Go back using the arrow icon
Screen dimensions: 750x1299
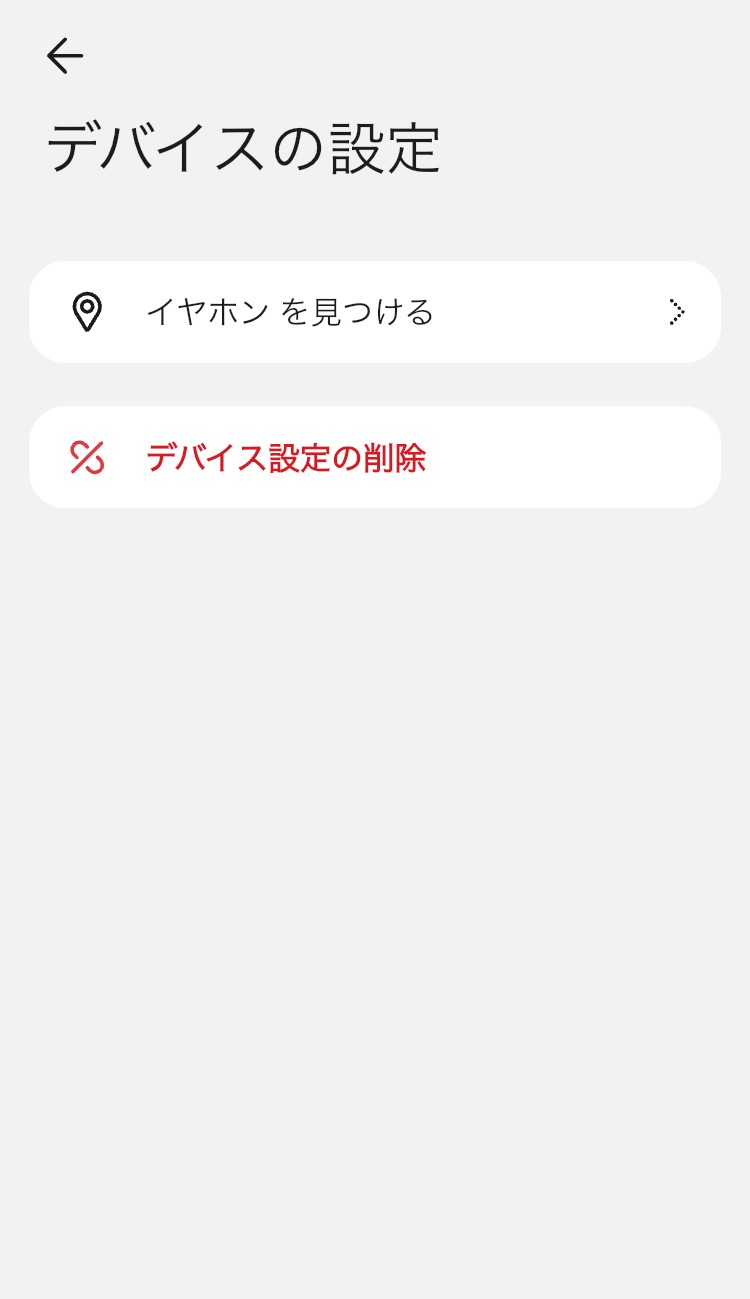coord(65,56)
